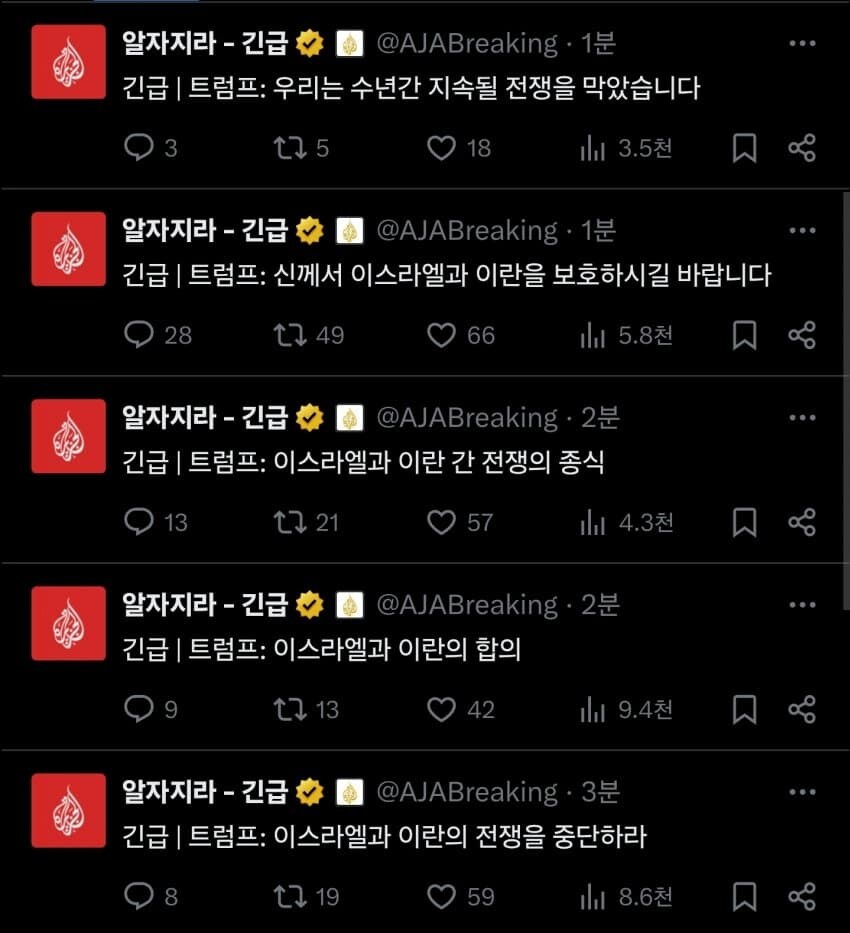Image resolution: width=850 pixels, height=933 pixels.
Task: Like the tweet '전쟁의 종식'
Action: [x=441, y=522]
